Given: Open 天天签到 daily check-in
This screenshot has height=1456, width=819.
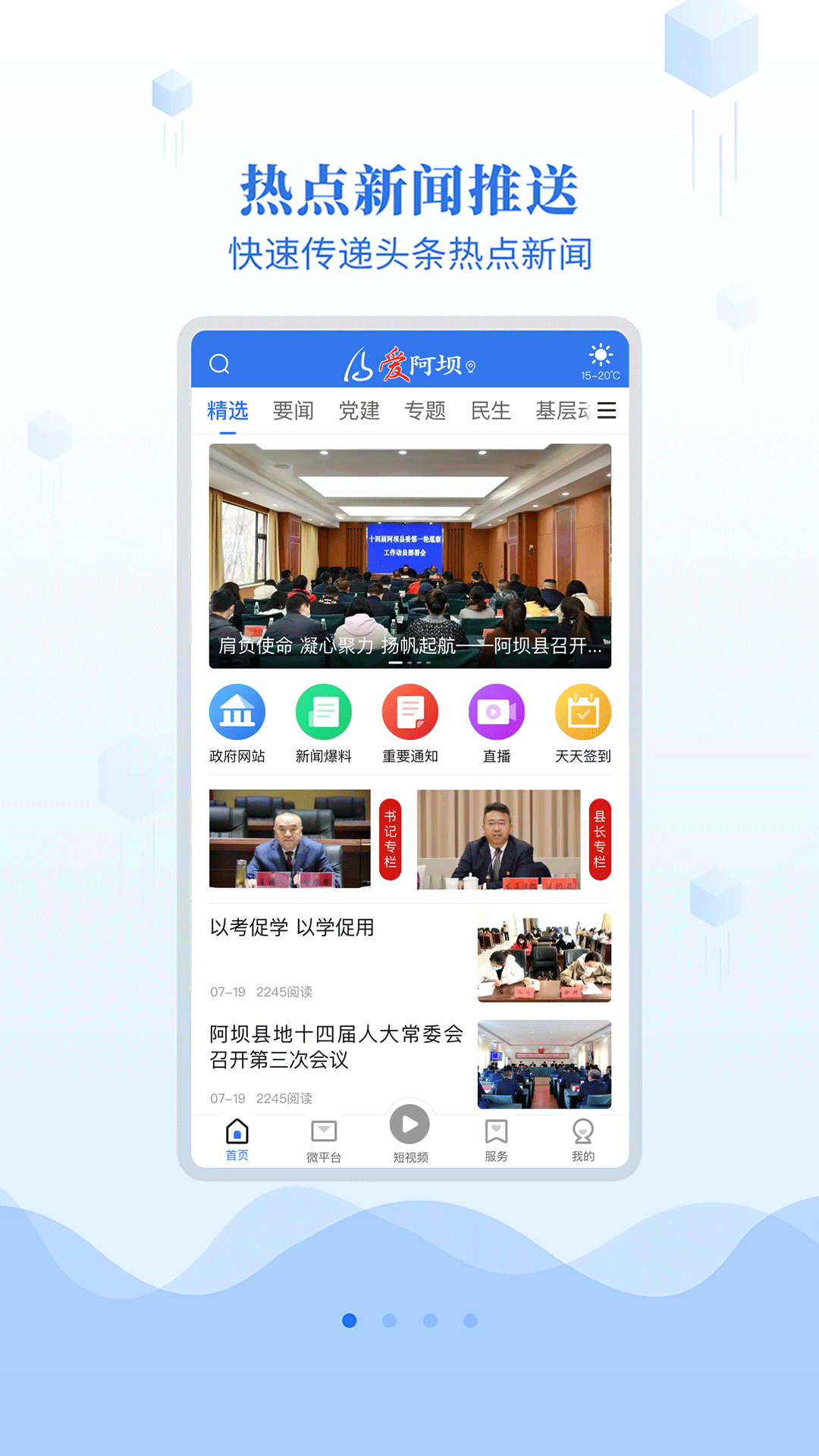Looking at the screenshot, I should 583,720.
